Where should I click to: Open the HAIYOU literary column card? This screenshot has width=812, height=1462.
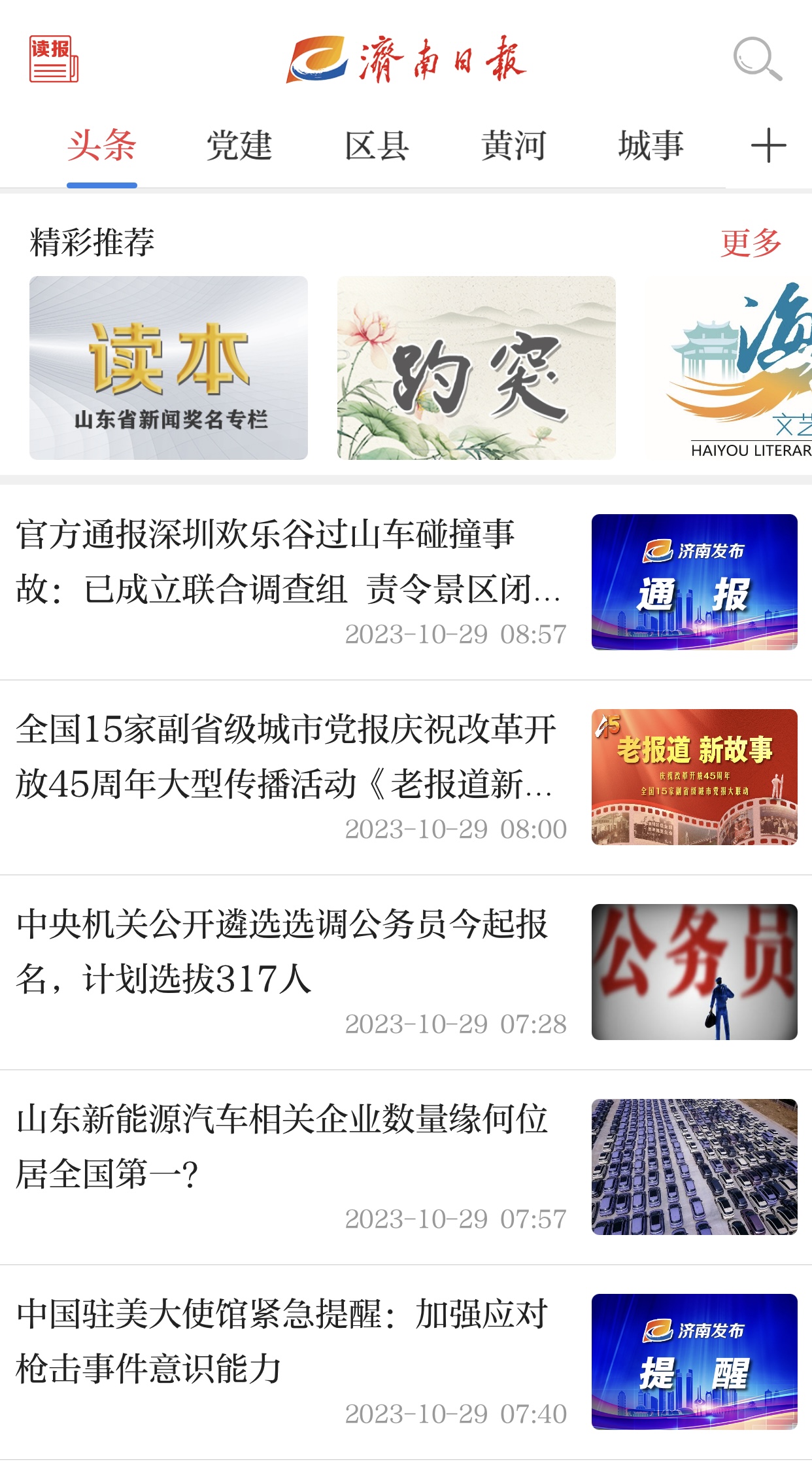[x=729, y=368]
